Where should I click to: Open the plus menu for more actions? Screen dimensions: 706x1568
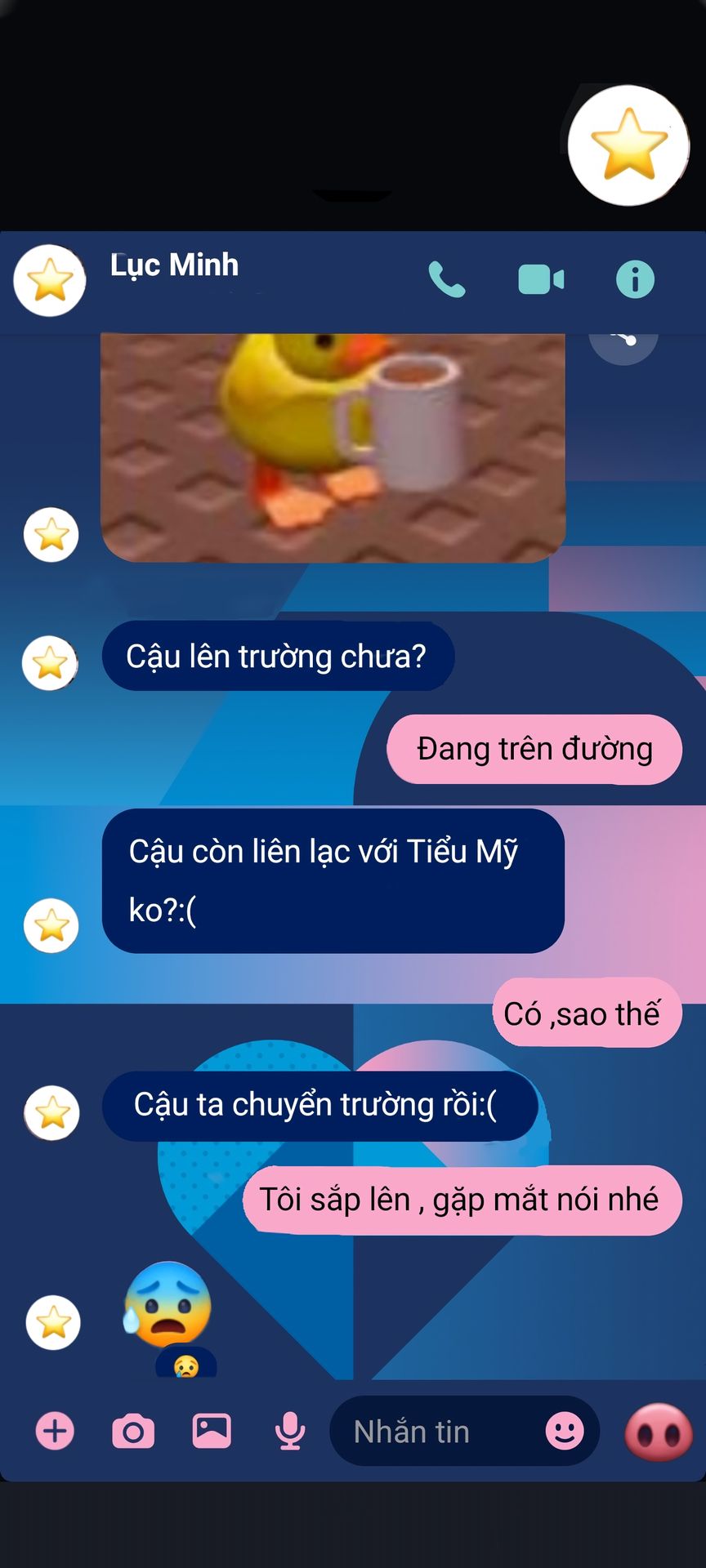[x=55, y=1431]
